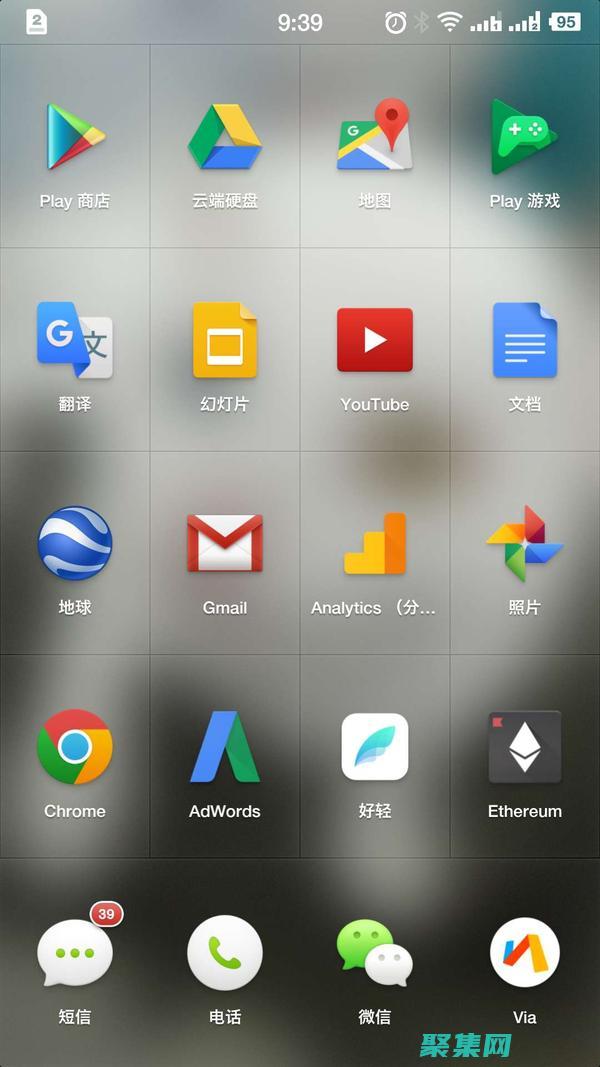Launch Play 游戏
The width and height of the screenshot is (600, 1067).
[525, 138]
